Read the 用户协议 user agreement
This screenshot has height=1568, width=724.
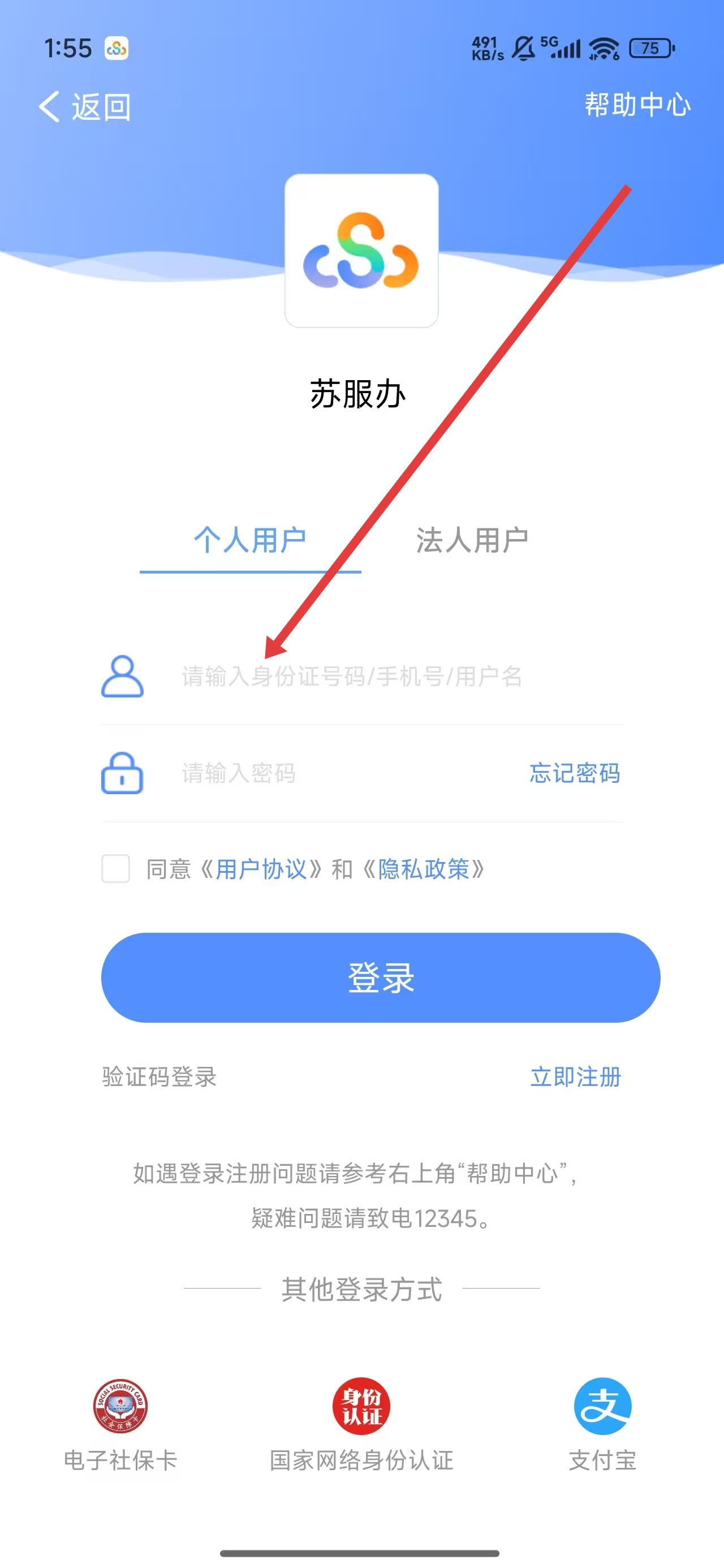tap(261, 869)
